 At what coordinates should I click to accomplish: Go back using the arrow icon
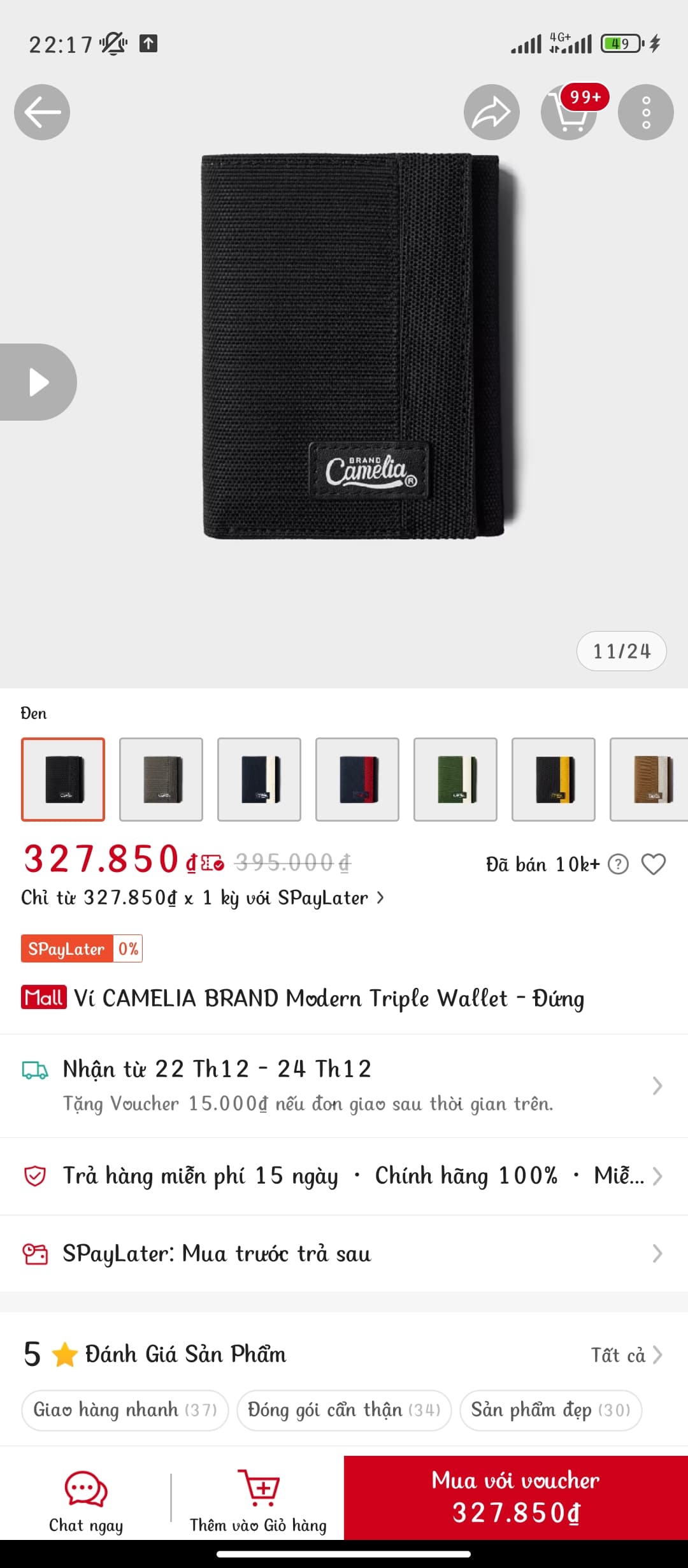pos(42,112)
